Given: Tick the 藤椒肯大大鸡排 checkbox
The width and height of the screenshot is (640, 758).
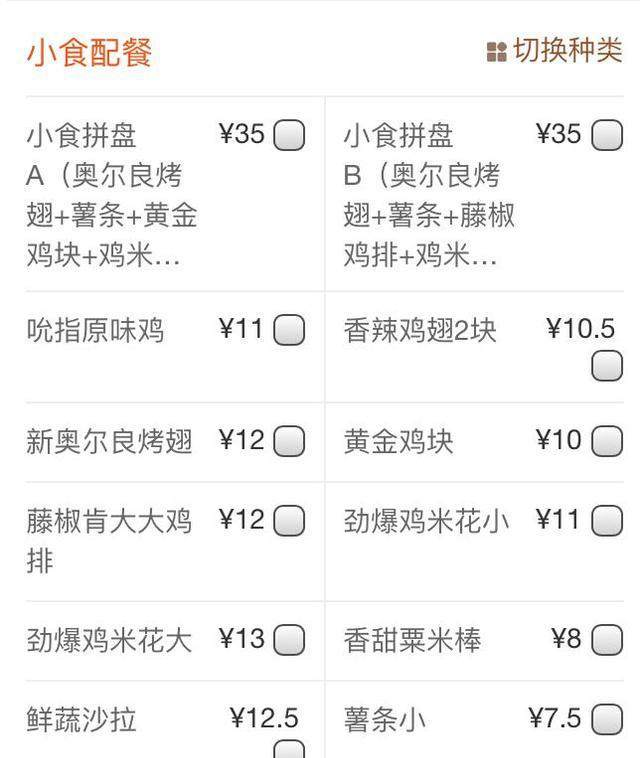Looking at the screenshot, I should click(x=289, y=520).
